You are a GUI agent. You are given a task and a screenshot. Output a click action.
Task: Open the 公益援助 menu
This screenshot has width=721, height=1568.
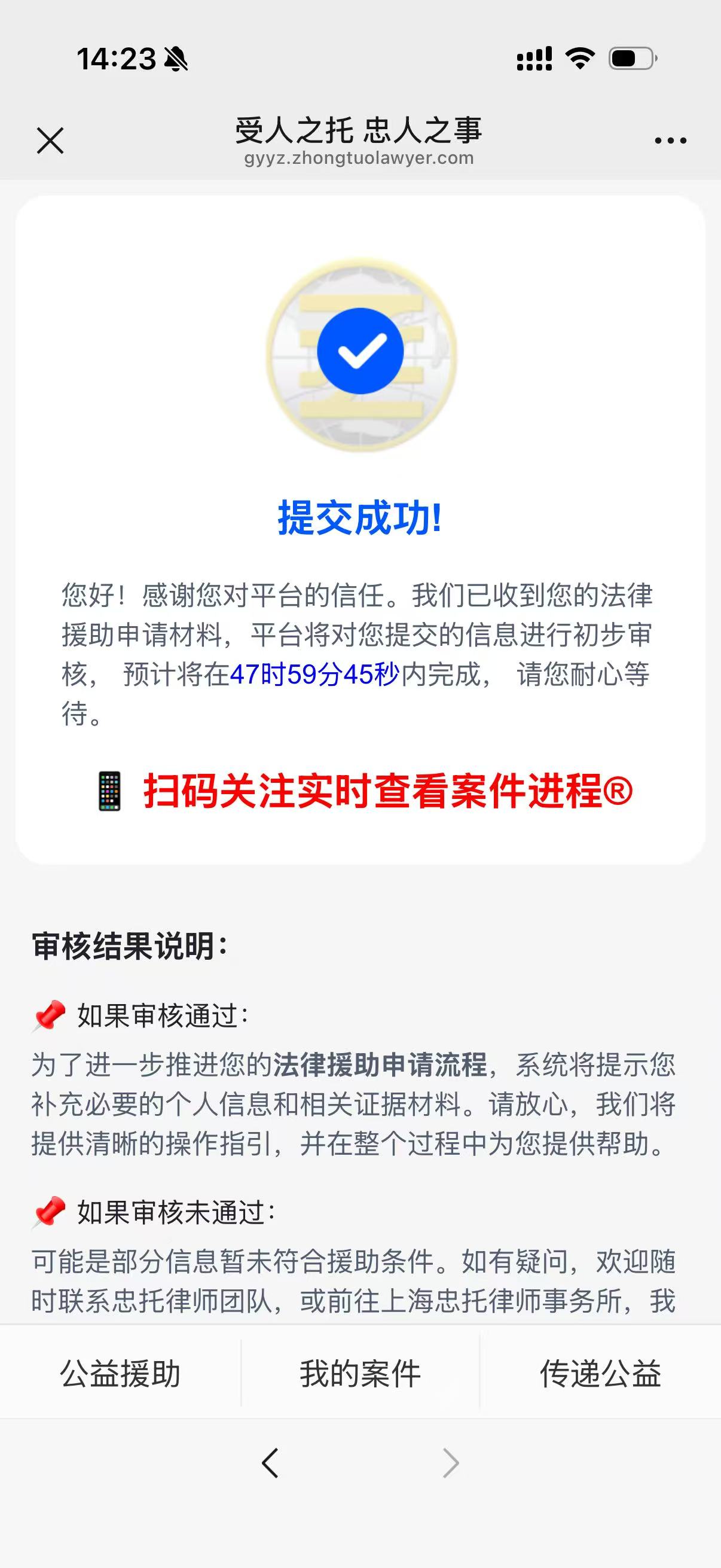[121, 1374]
